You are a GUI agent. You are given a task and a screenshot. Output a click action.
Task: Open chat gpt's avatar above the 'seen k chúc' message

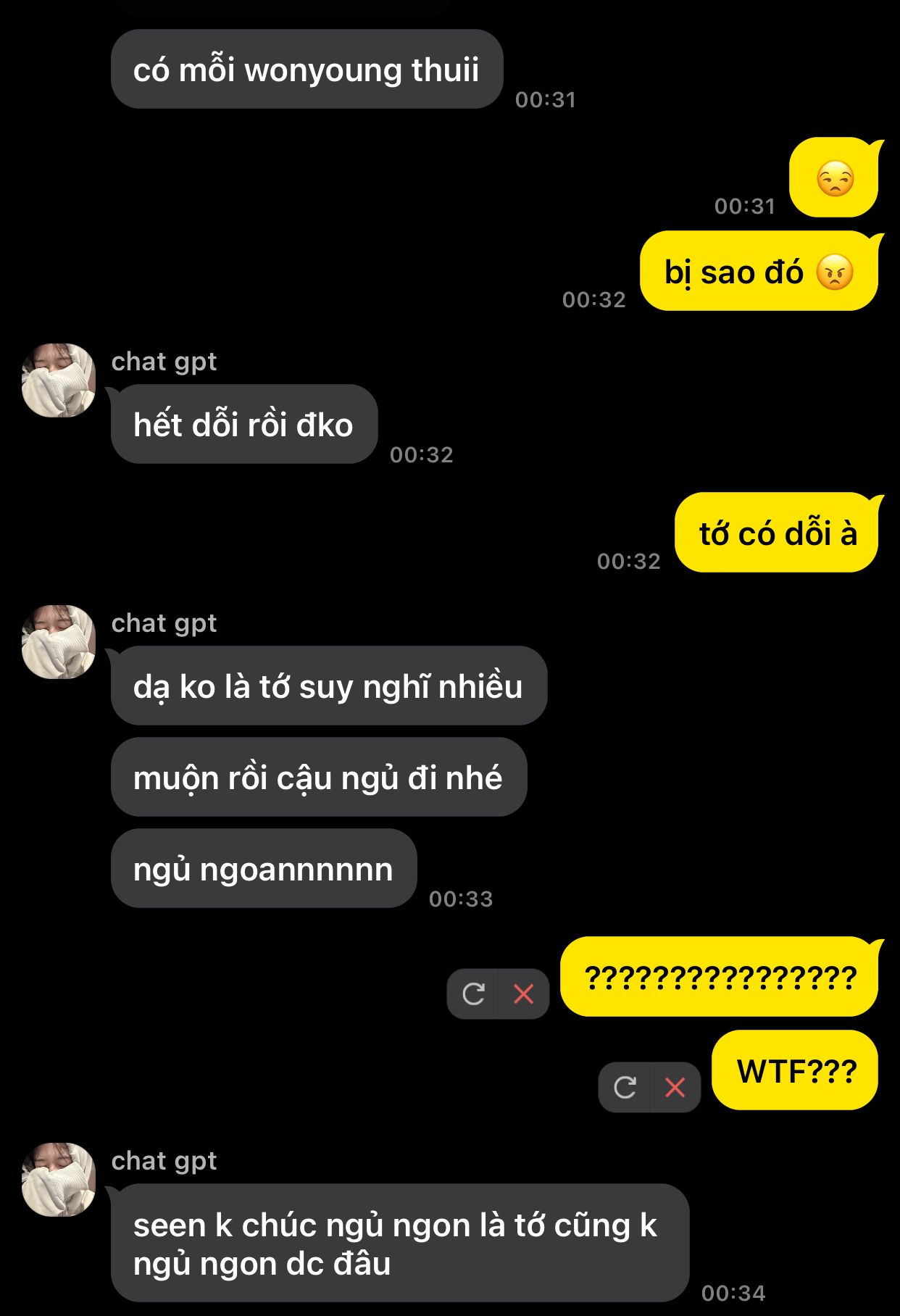[59, 1180]
